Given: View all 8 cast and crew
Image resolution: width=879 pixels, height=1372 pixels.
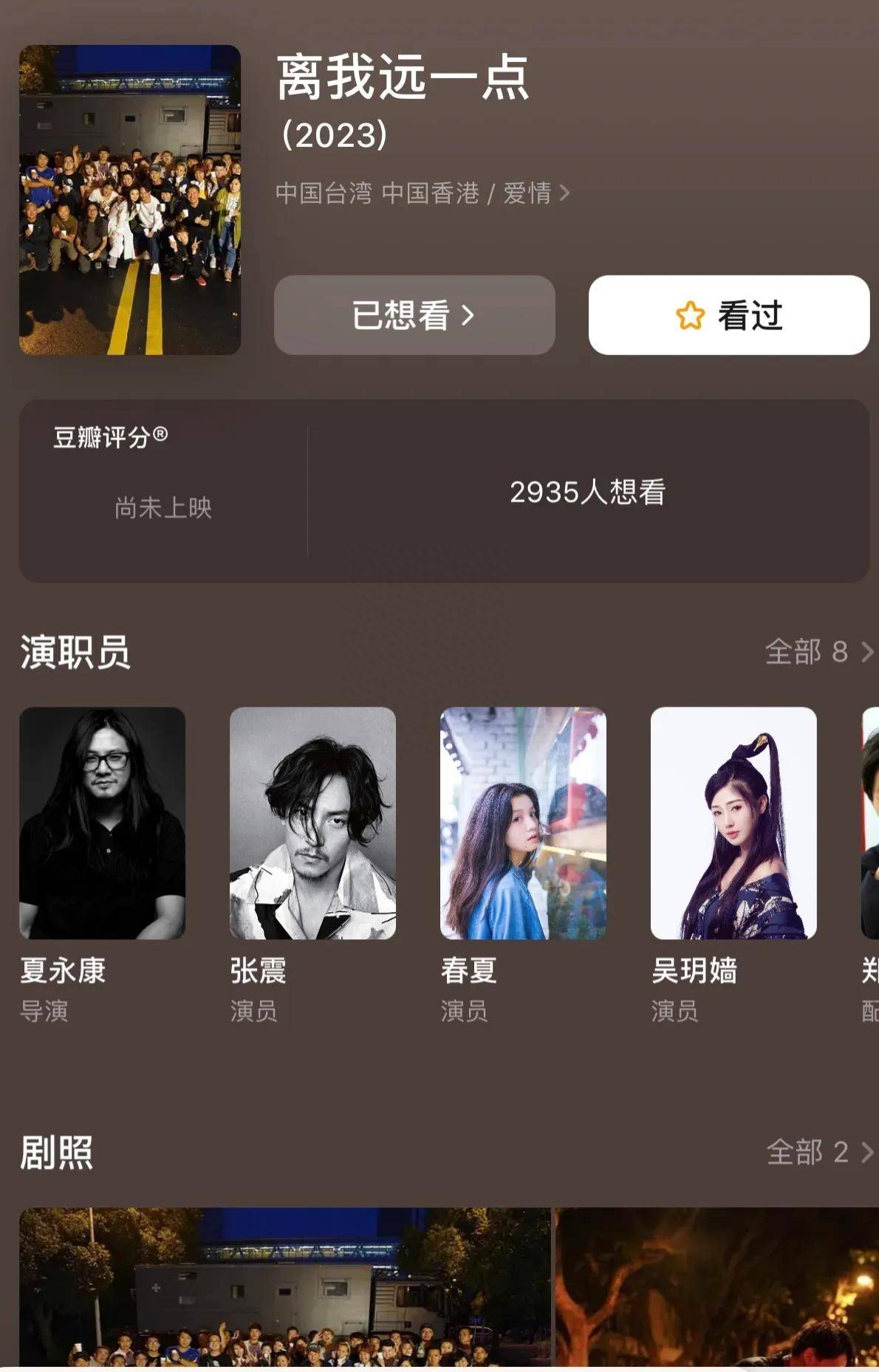Looking at the screenshot, I should [818, 652].
